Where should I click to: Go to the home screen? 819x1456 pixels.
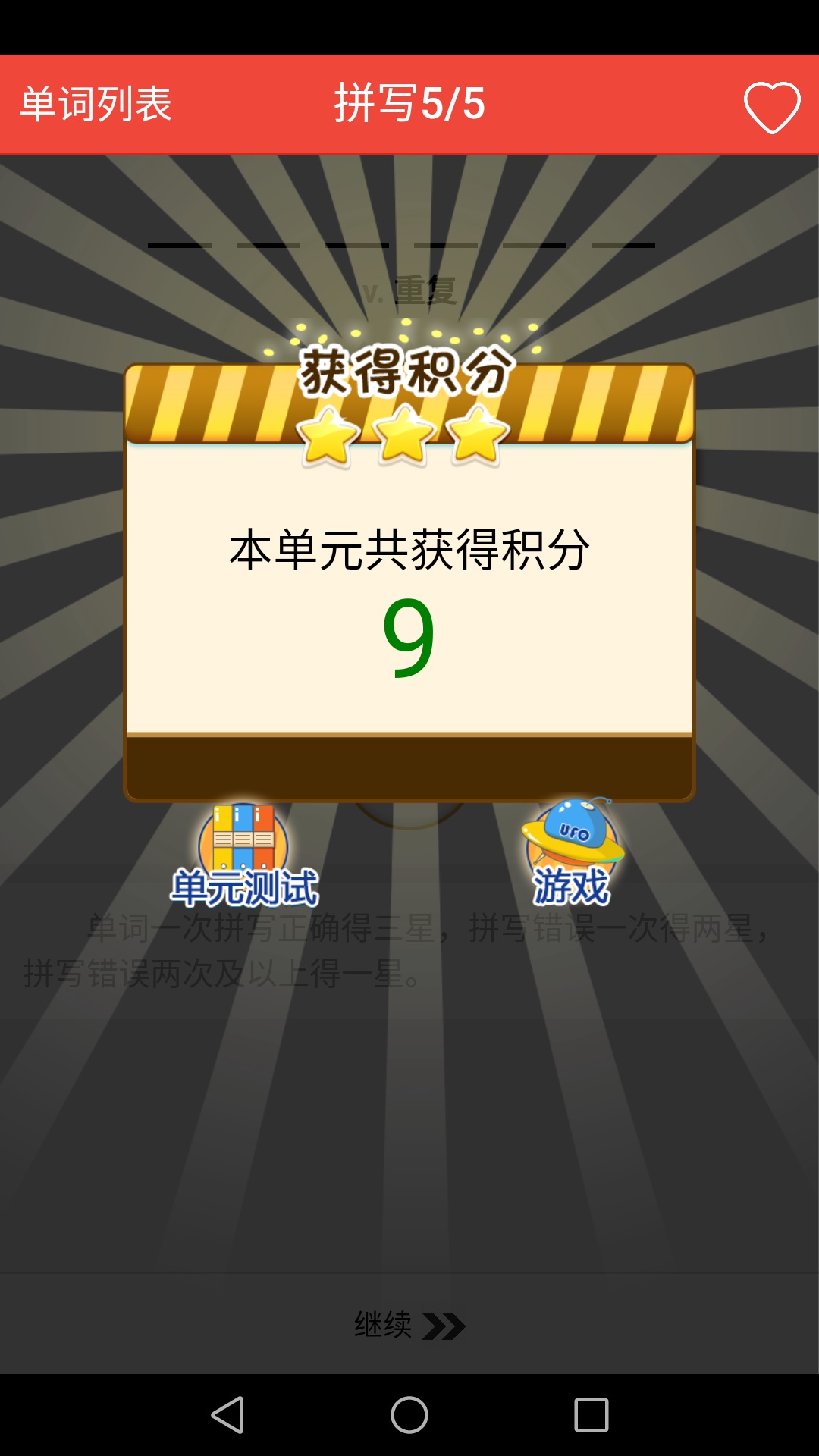(409, 1415)
